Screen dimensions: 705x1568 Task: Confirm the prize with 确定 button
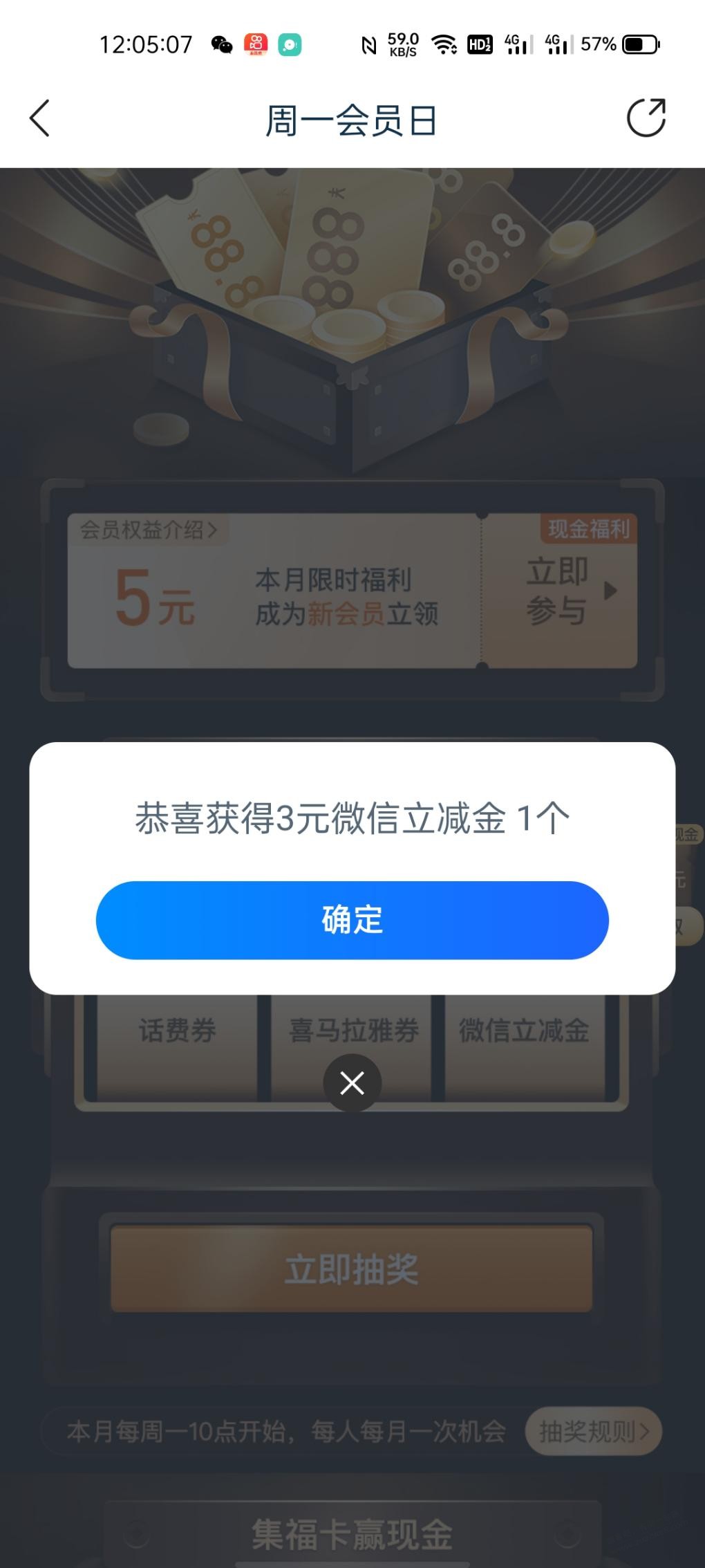(x=352, y=920)
